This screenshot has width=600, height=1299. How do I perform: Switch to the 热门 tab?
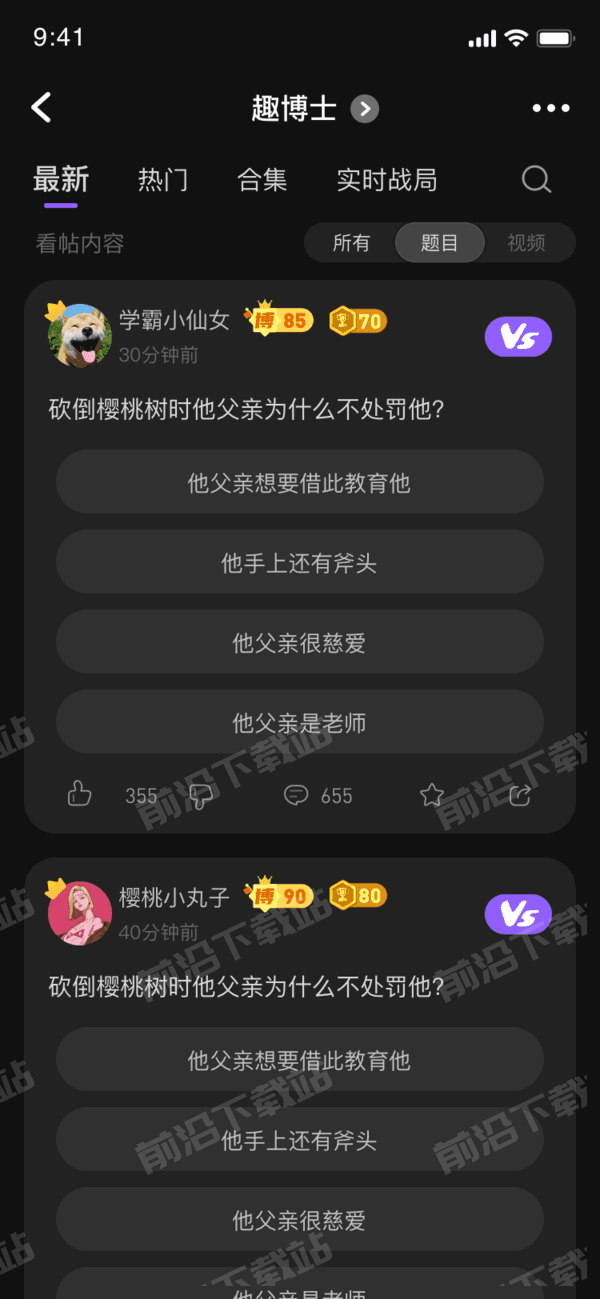click(163, 180)
